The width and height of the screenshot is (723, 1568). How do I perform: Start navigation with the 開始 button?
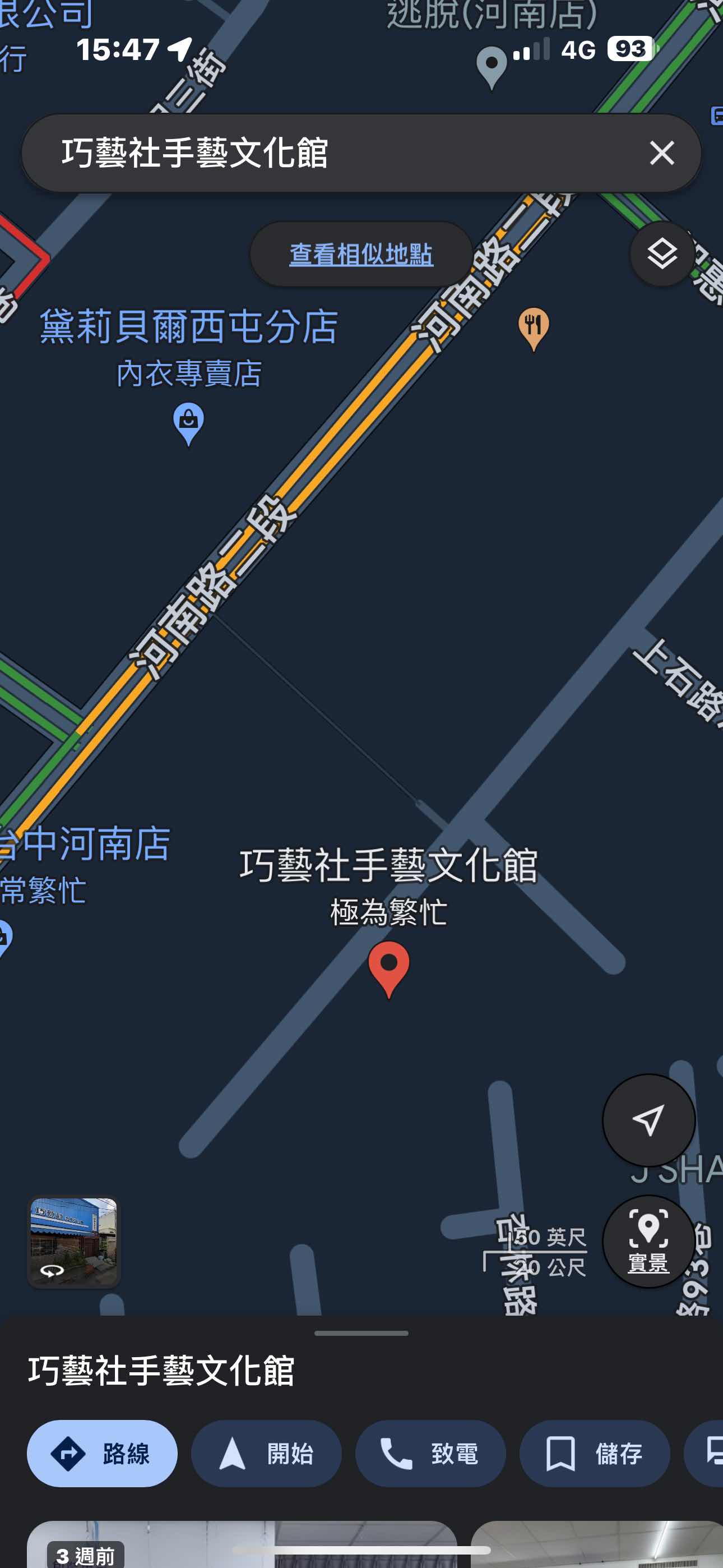click(266, 1454)
